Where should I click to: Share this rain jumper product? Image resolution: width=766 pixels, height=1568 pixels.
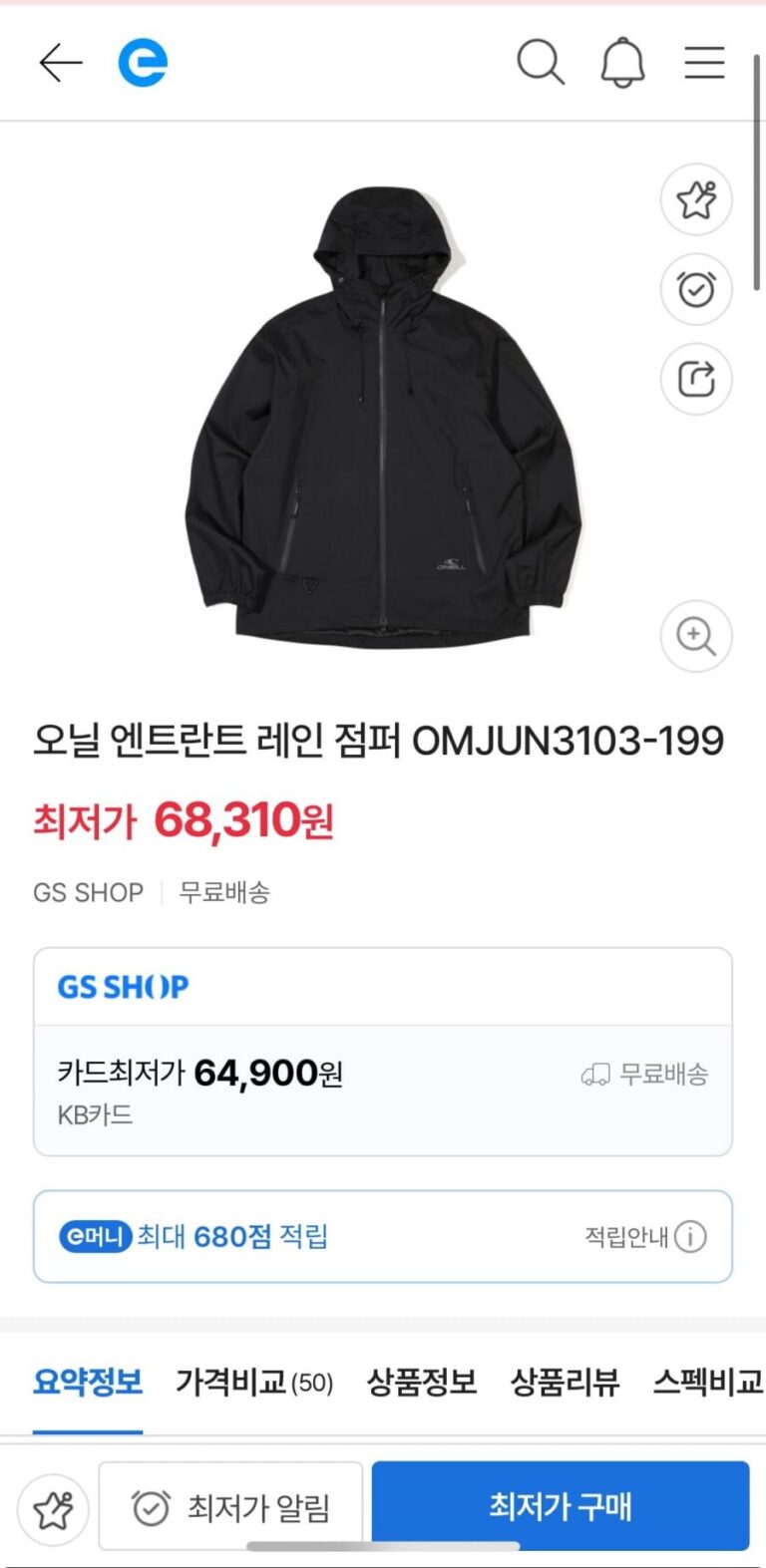click(x=696, y=380)
